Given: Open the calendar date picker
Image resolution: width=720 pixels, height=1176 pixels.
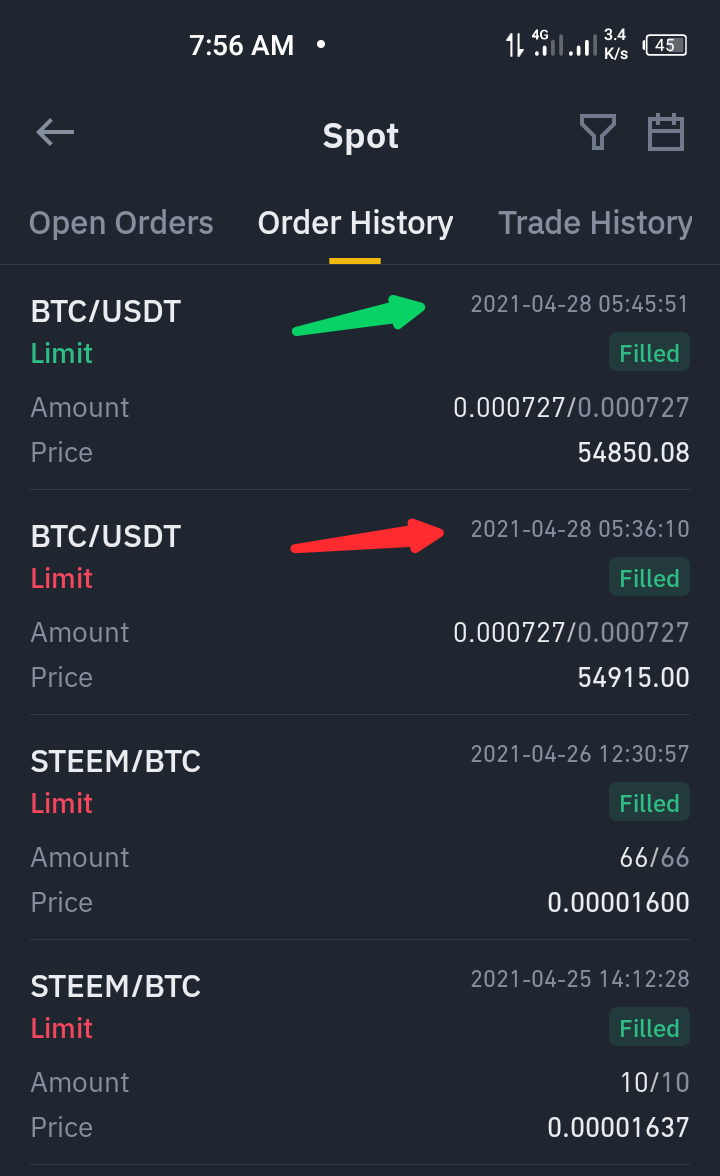Looking at the screenshot, I should (666, 133).
